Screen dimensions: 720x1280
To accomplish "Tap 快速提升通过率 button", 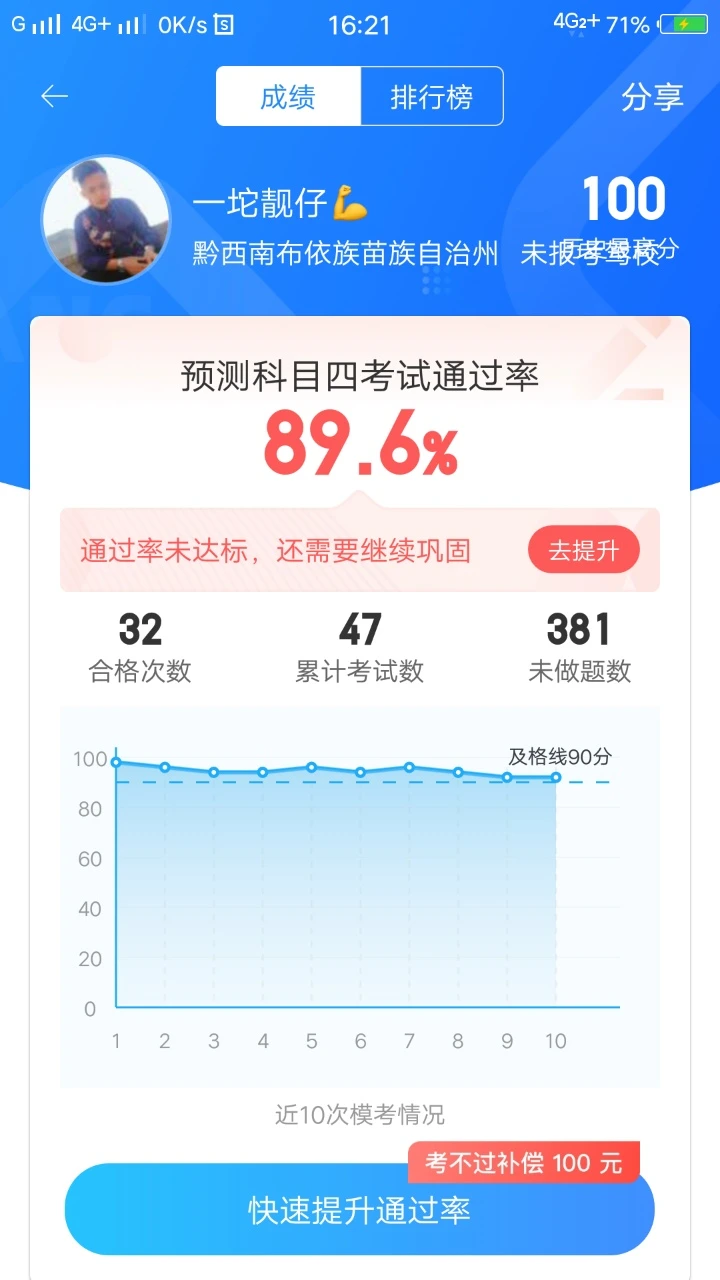I will 360,1210.
